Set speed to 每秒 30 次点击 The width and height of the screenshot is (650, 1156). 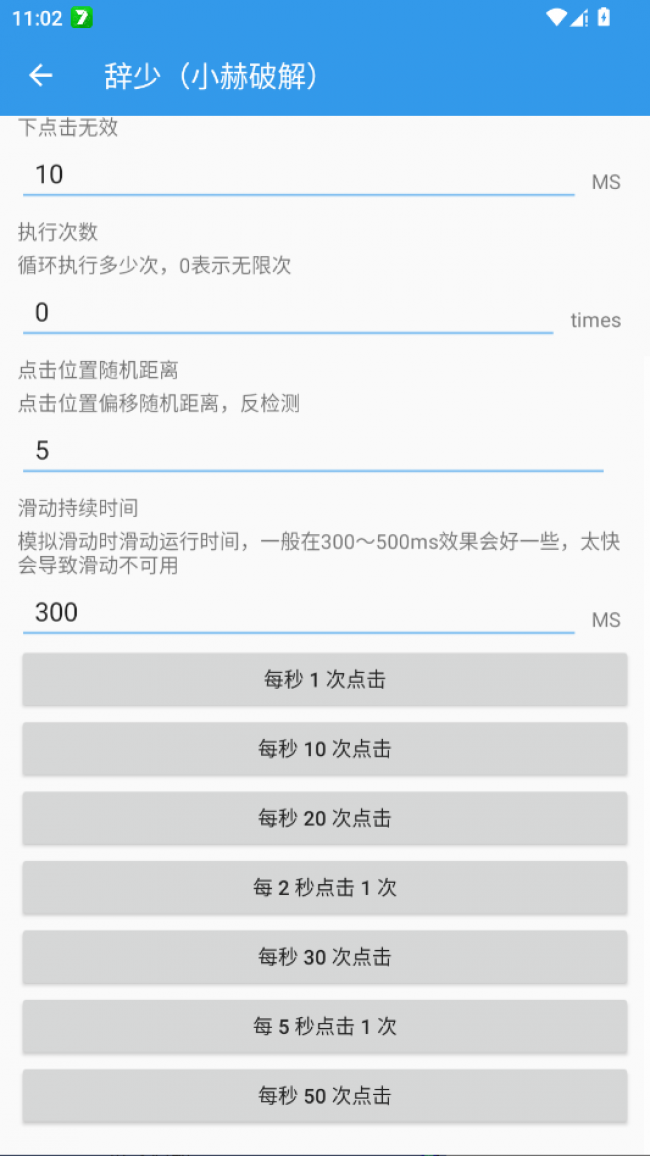click(x=325, y=957)
